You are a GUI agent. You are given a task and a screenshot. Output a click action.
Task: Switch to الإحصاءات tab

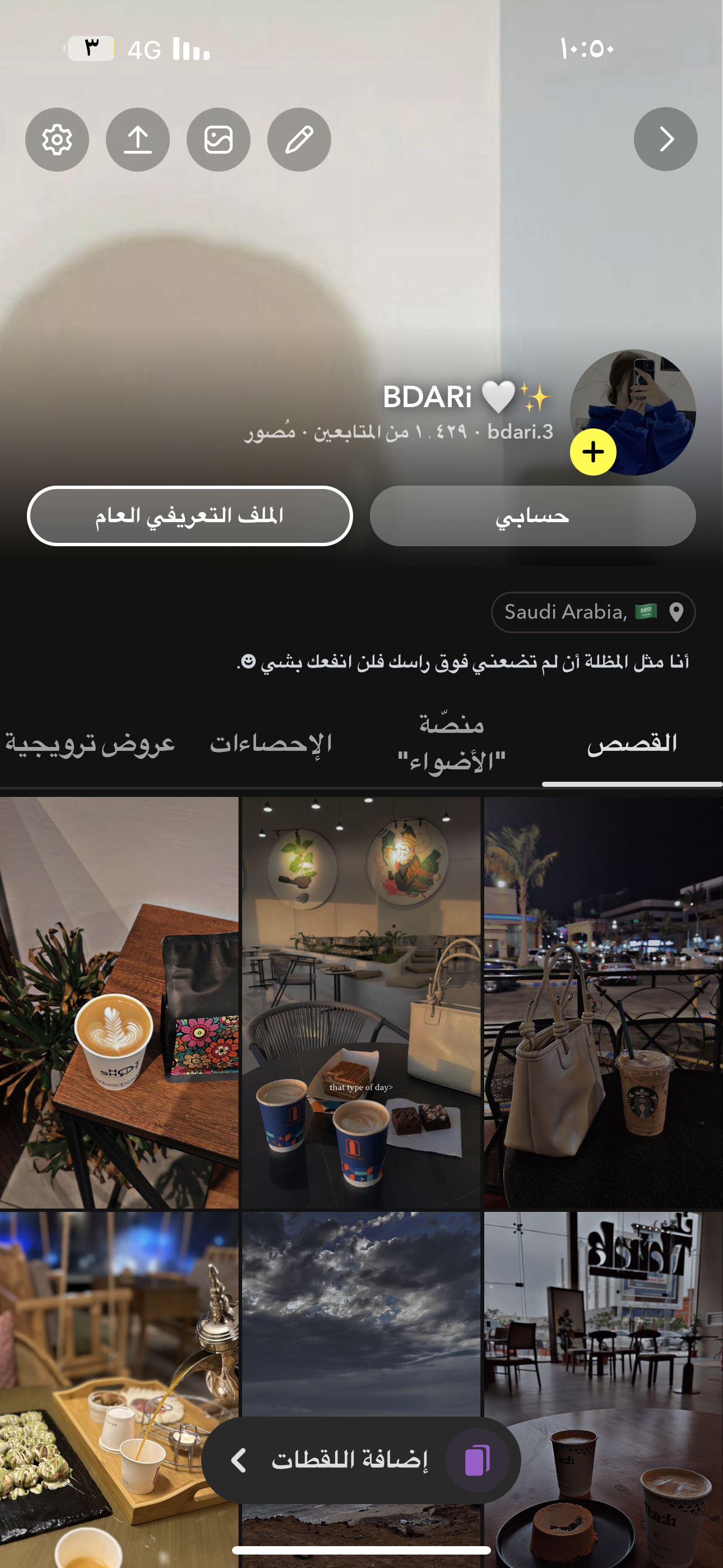tap(271, 743)
